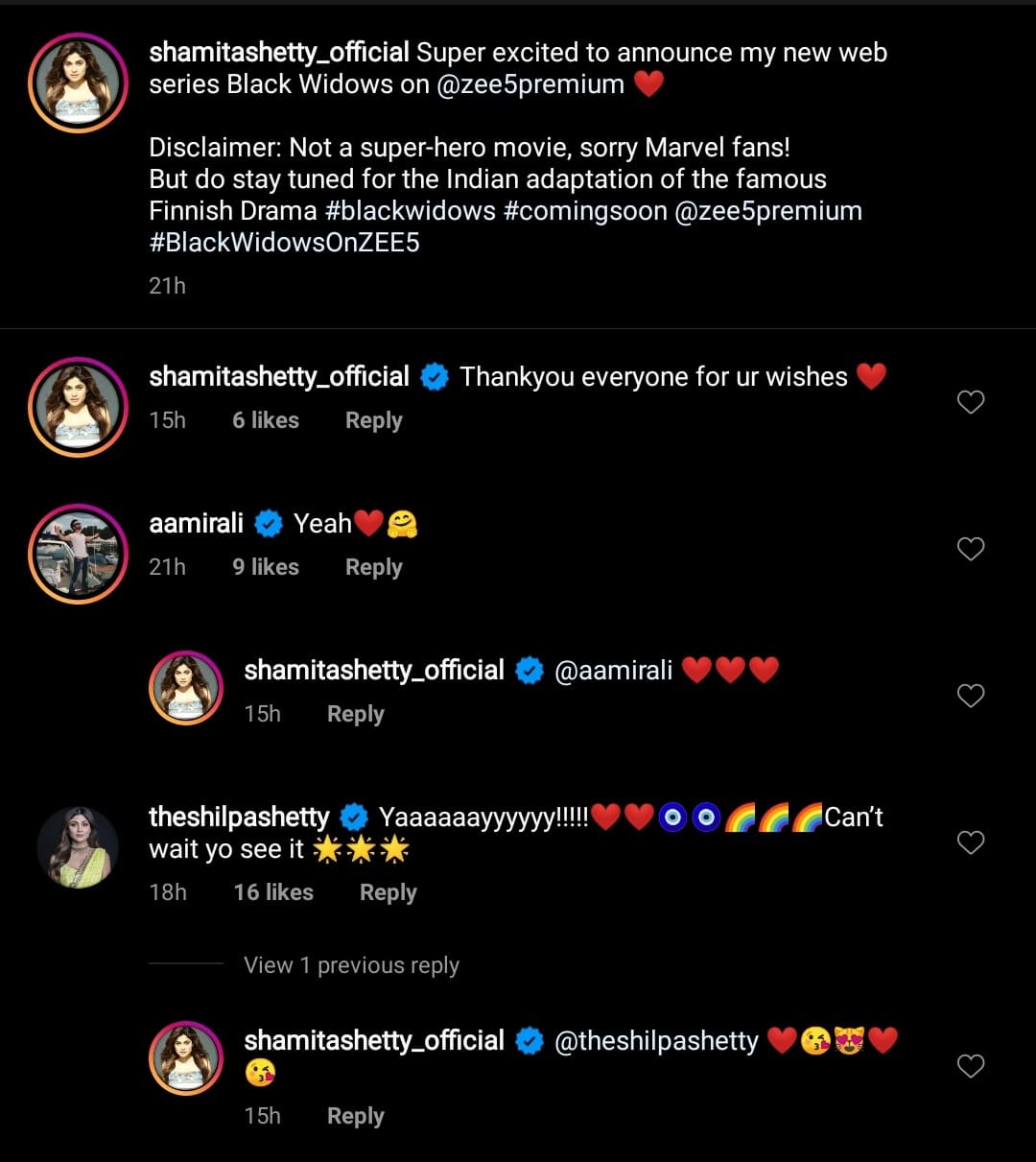
Task: Open the #comingsoon hashtag
Action: [x=584, y=211]
